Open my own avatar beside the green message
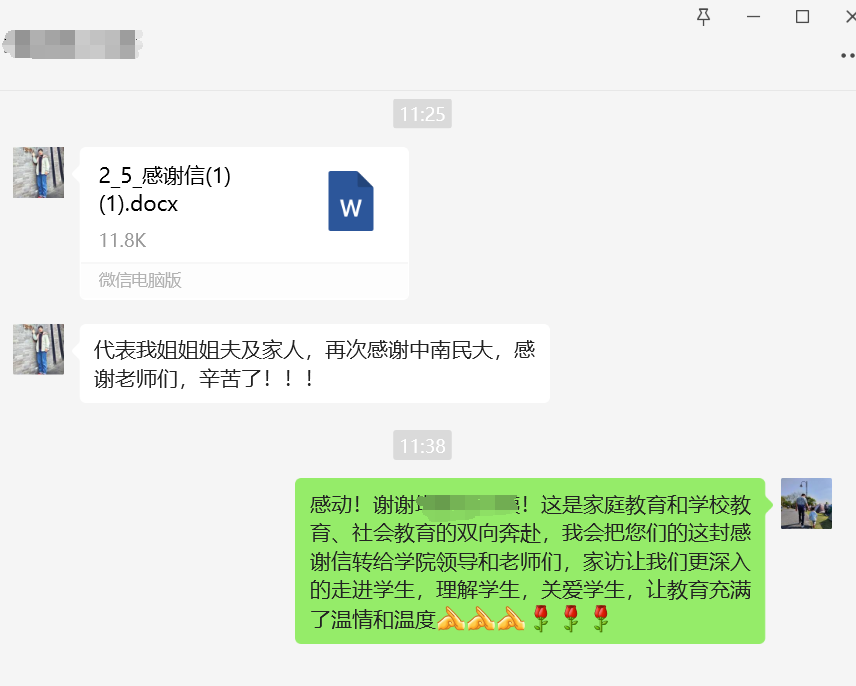The image size is (856, 686). 806,503
